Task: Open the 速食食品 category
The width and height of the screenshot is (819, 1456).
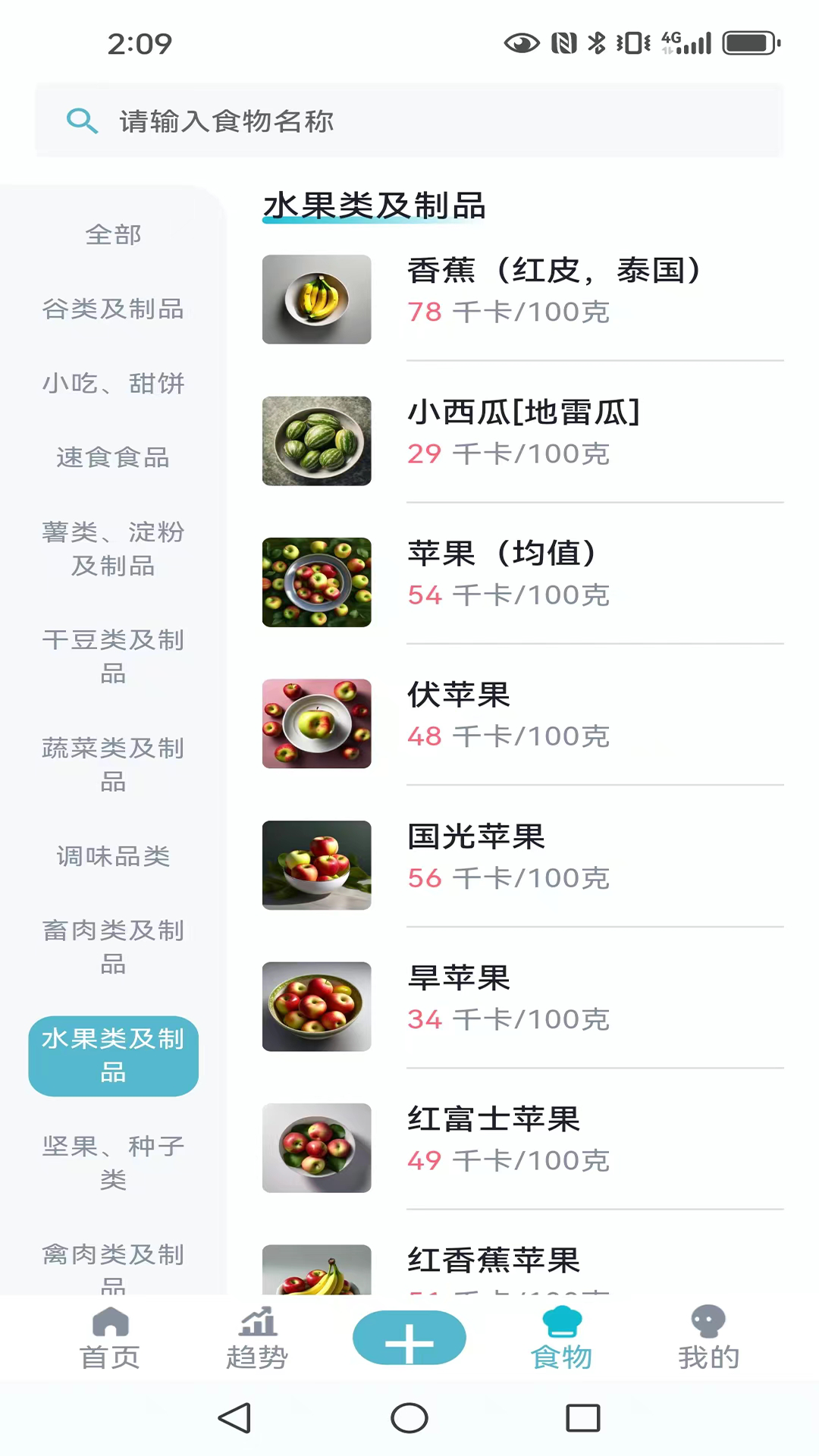Action: (x=112, y=458)
